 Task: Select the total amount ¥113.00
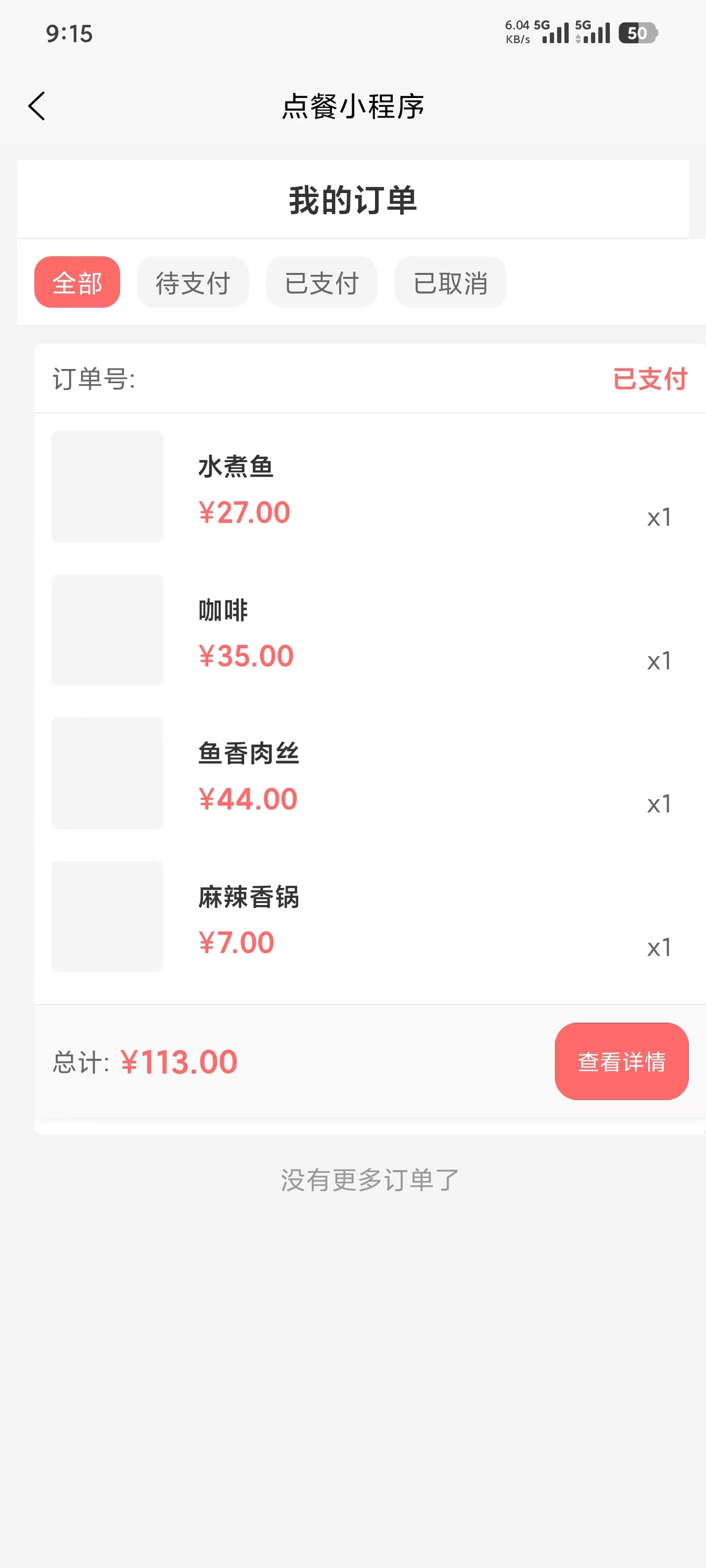coord(179,1061)
